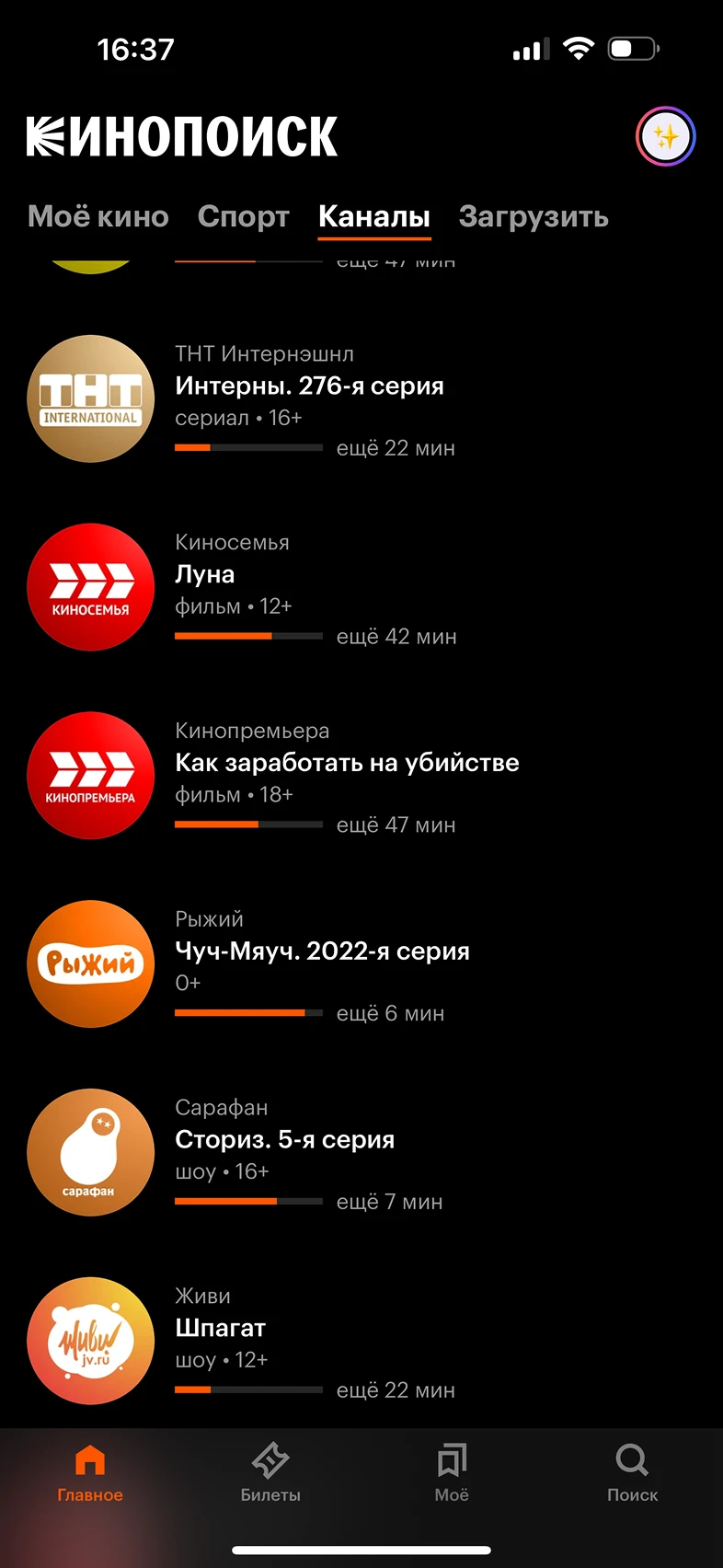The image size is (723, 1568).
Task: Switch to the Спорт tab
Action: point(244,217)
